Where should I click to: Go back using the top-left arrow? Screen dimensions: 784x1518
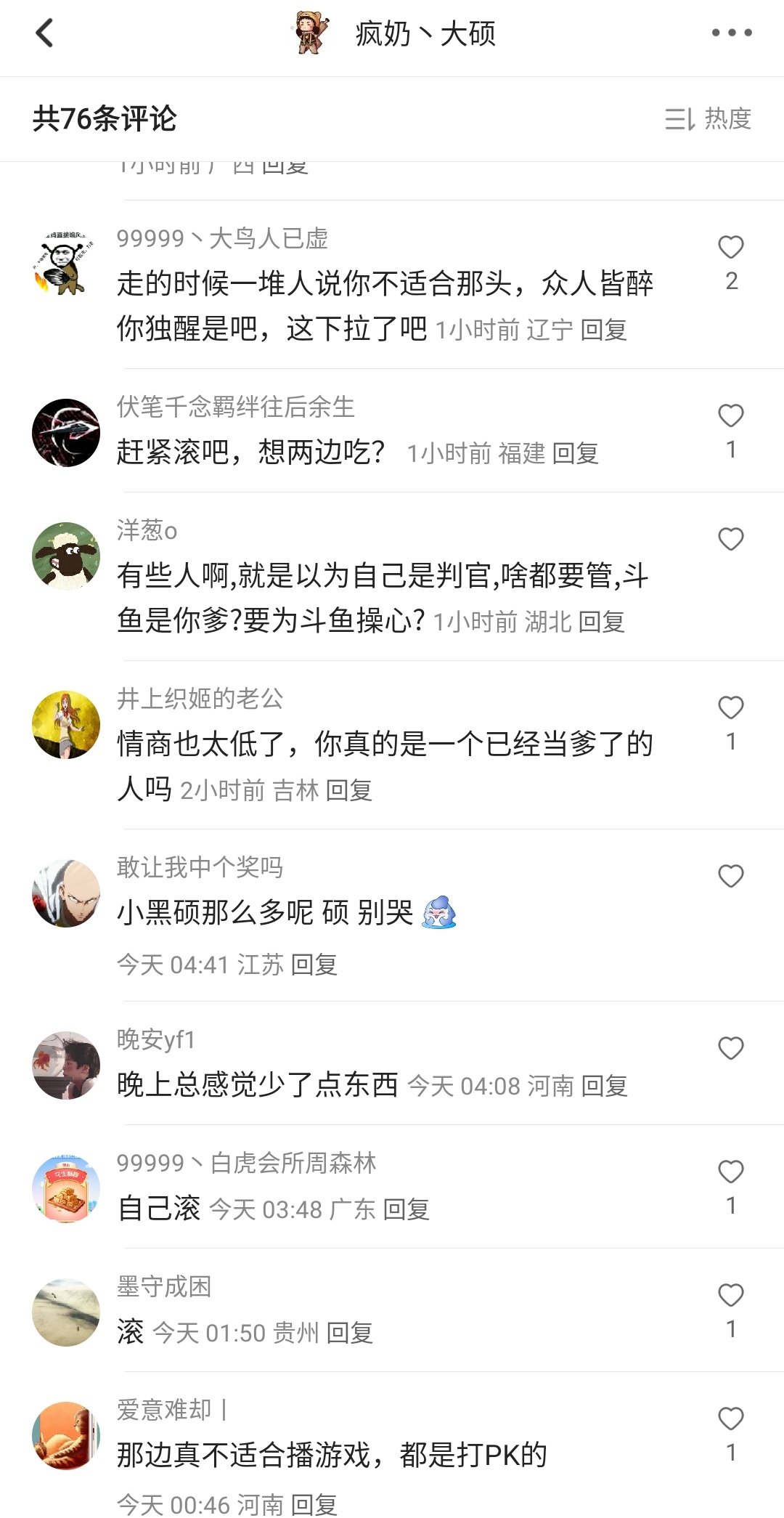tap(44, 33)
